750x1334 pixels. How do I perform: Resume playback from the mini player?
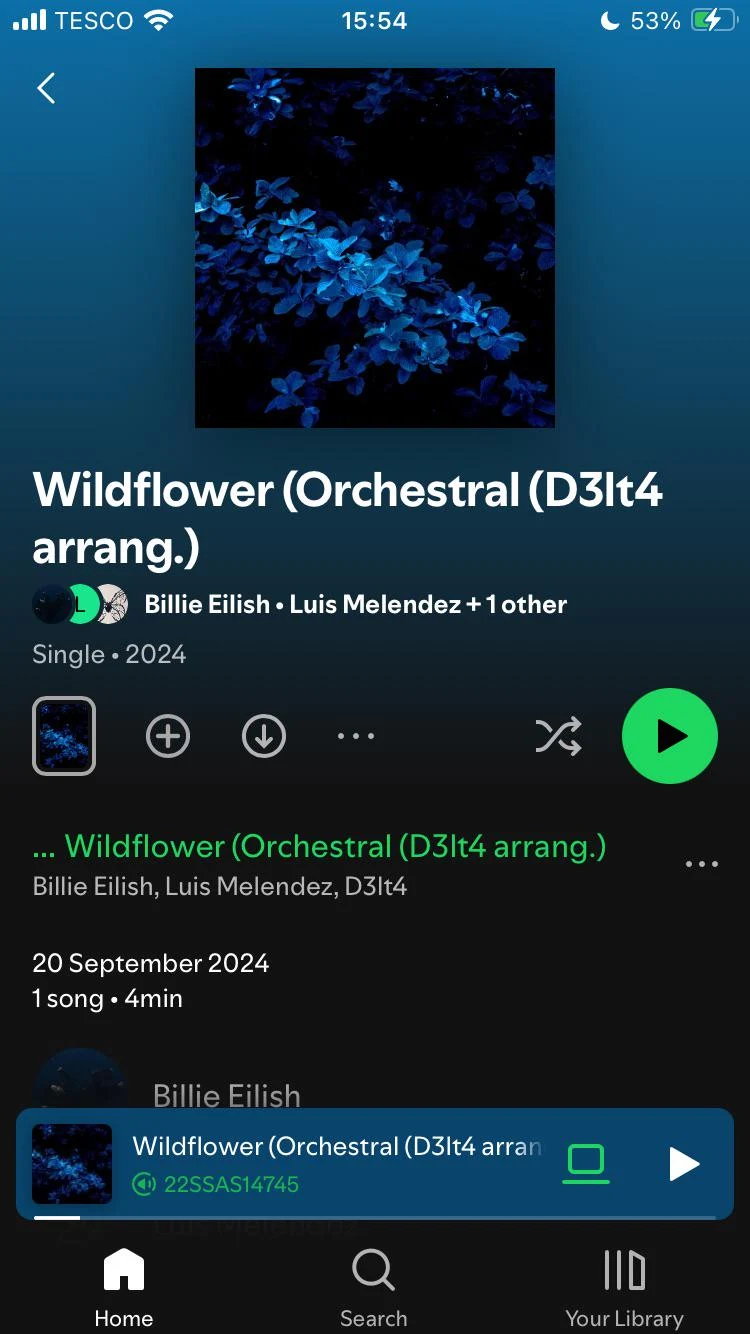[685, 1163]
